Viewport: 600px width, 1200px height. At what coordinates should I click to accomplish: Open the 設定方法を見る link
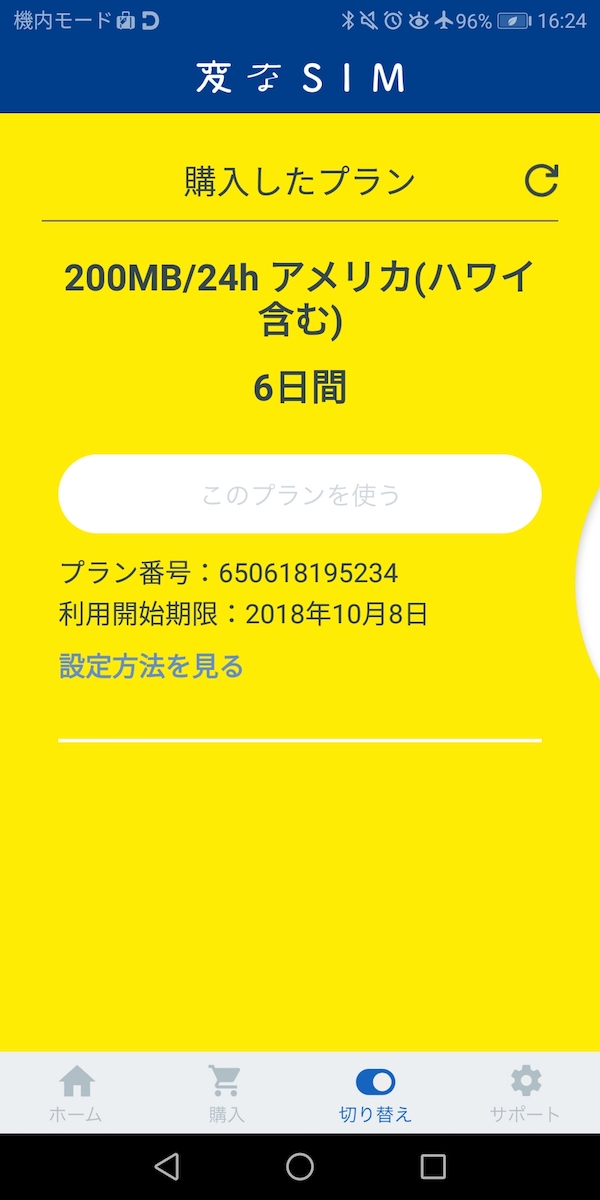tap(151, 666)
